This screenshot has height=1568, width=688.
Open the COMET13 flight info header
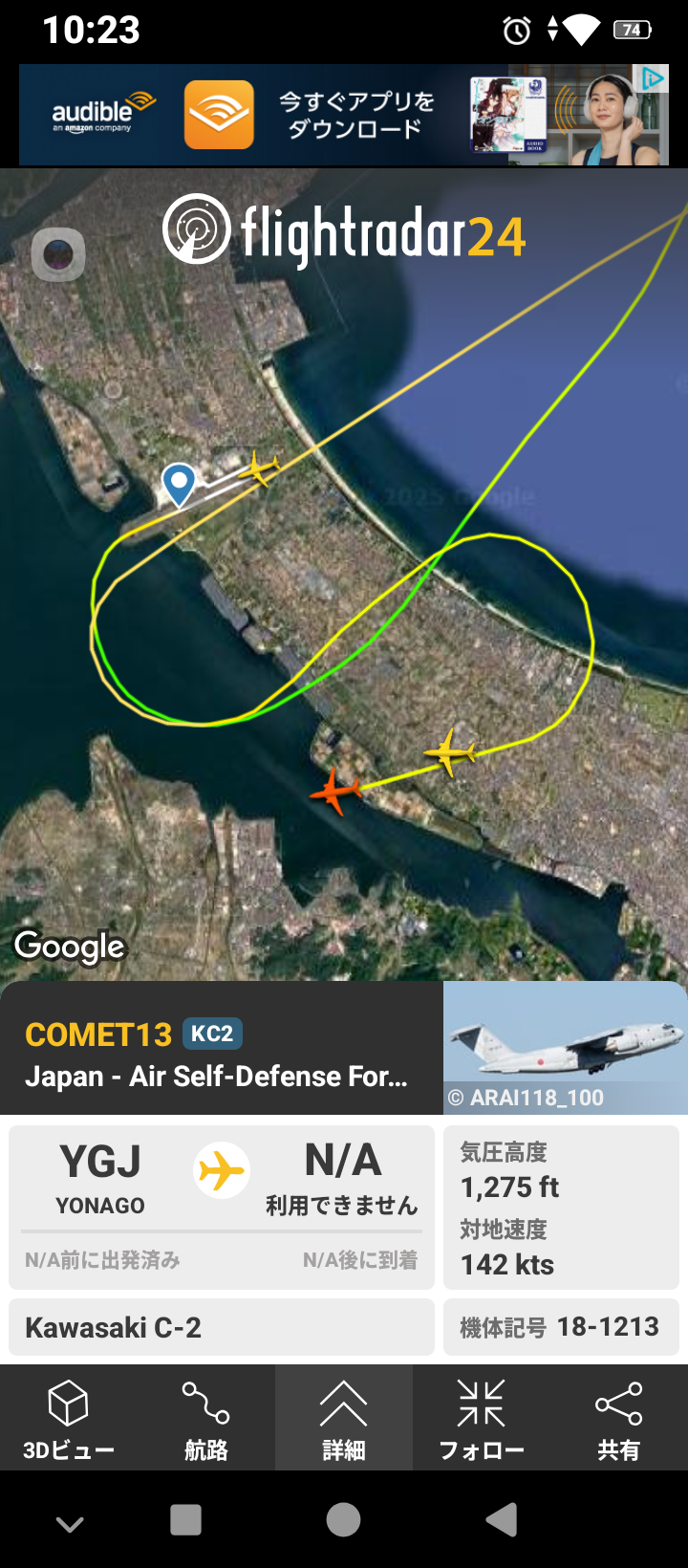coord(220,1054)
